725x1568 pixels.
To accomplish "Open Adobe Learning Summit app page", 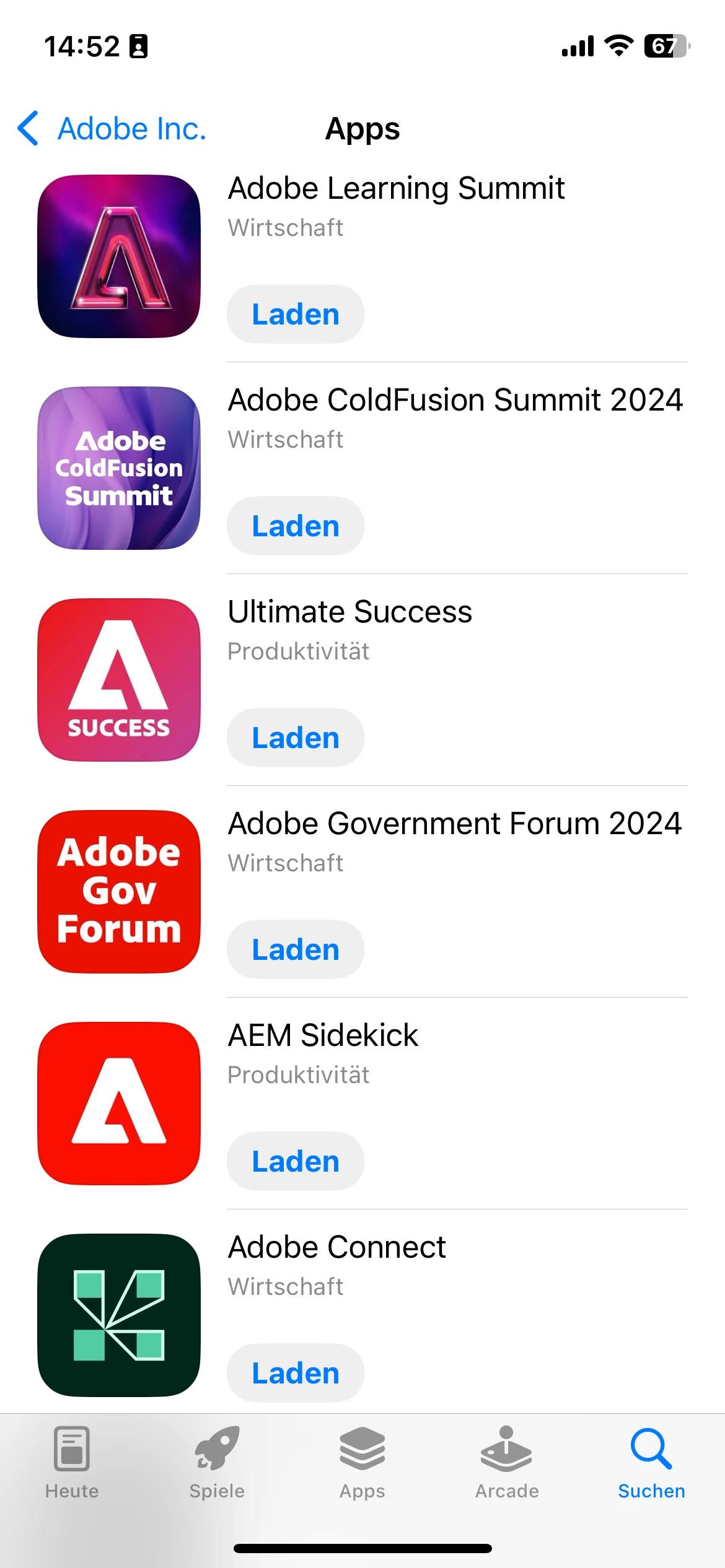I will click(397, 188).
